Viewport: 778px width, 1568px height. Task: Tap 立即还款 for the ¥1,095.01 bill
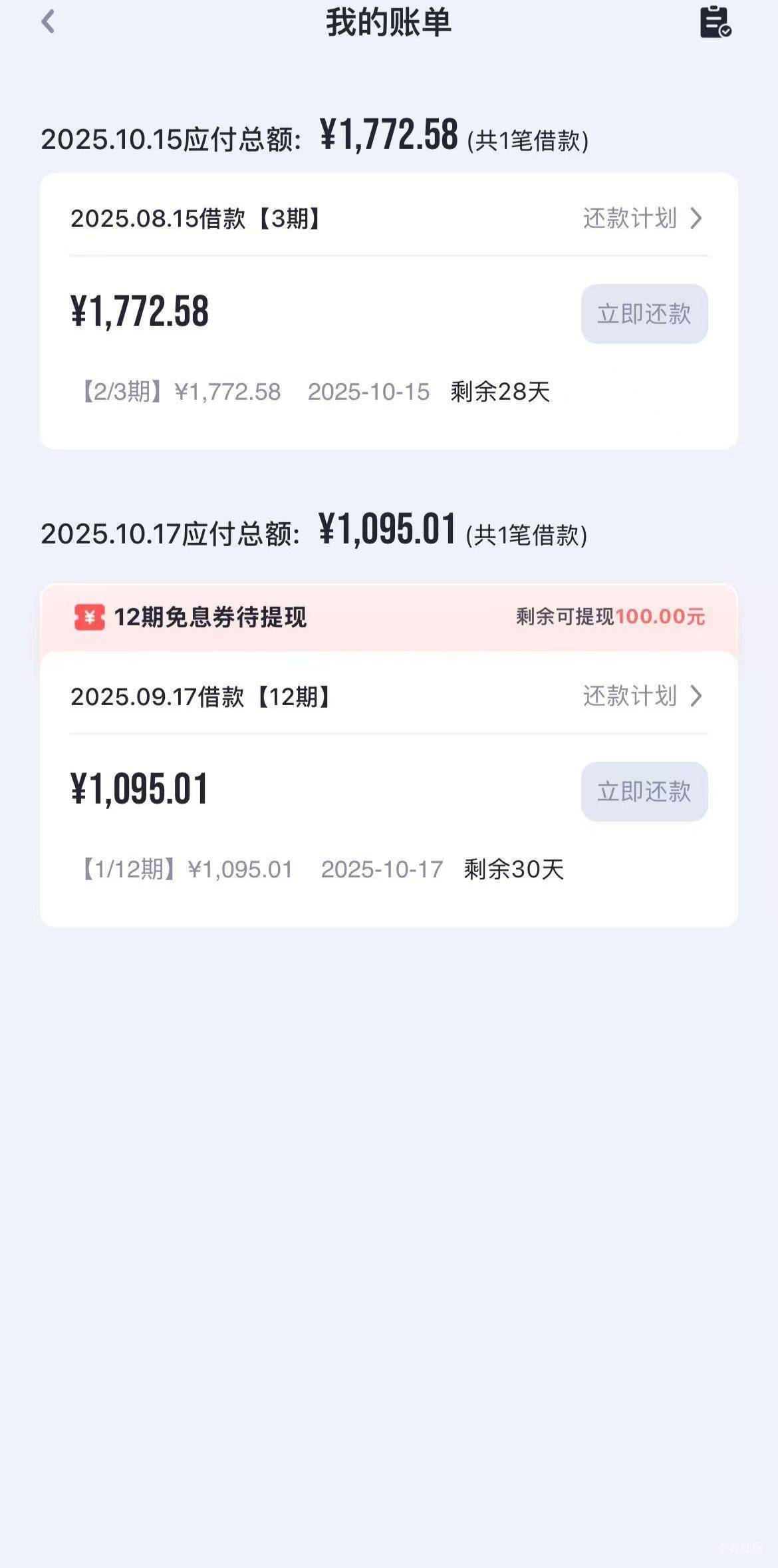[x=644, y=792]
